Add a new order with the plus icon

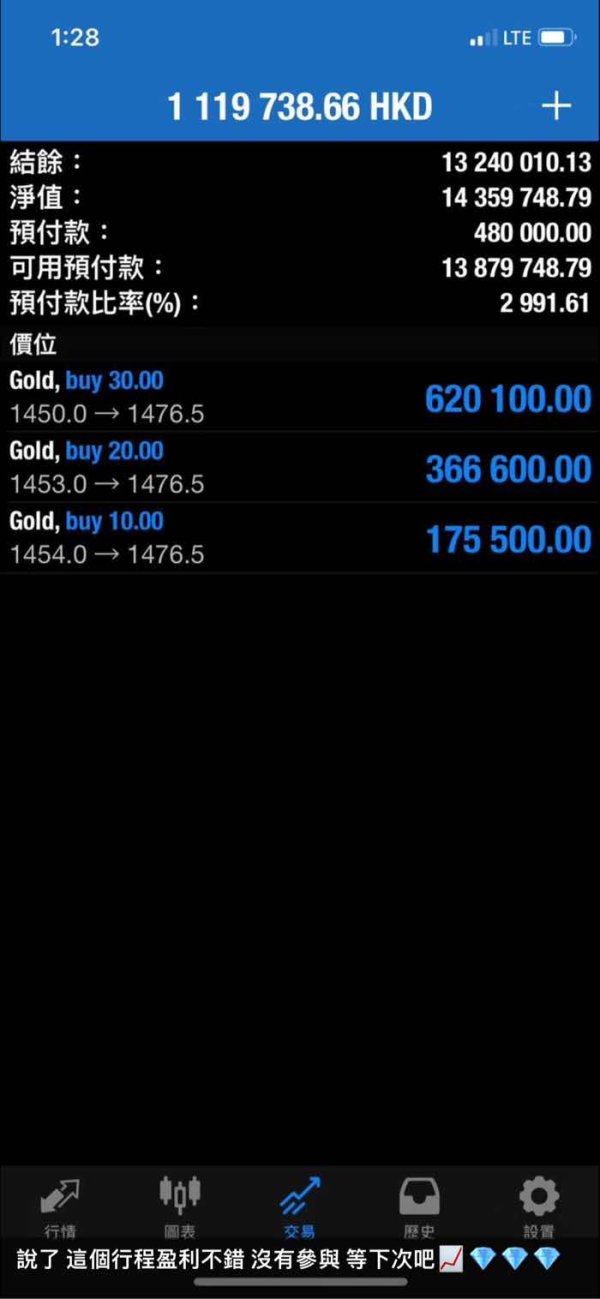(556, 107)
